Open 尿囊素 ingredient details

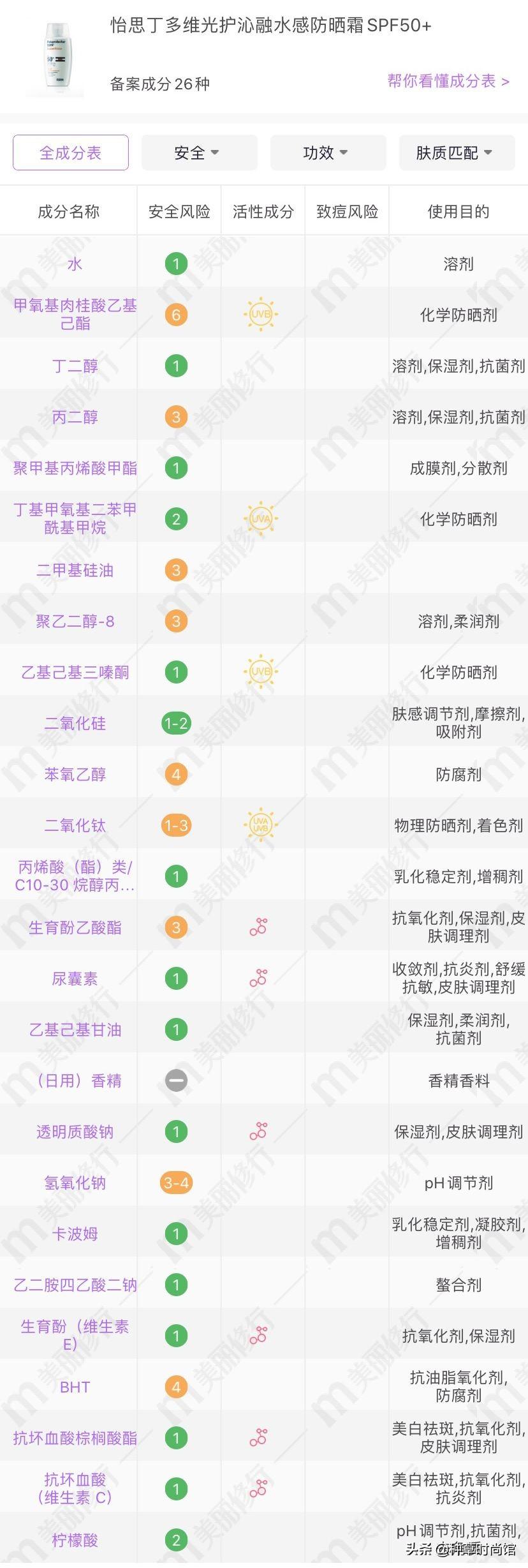[75, 978]
